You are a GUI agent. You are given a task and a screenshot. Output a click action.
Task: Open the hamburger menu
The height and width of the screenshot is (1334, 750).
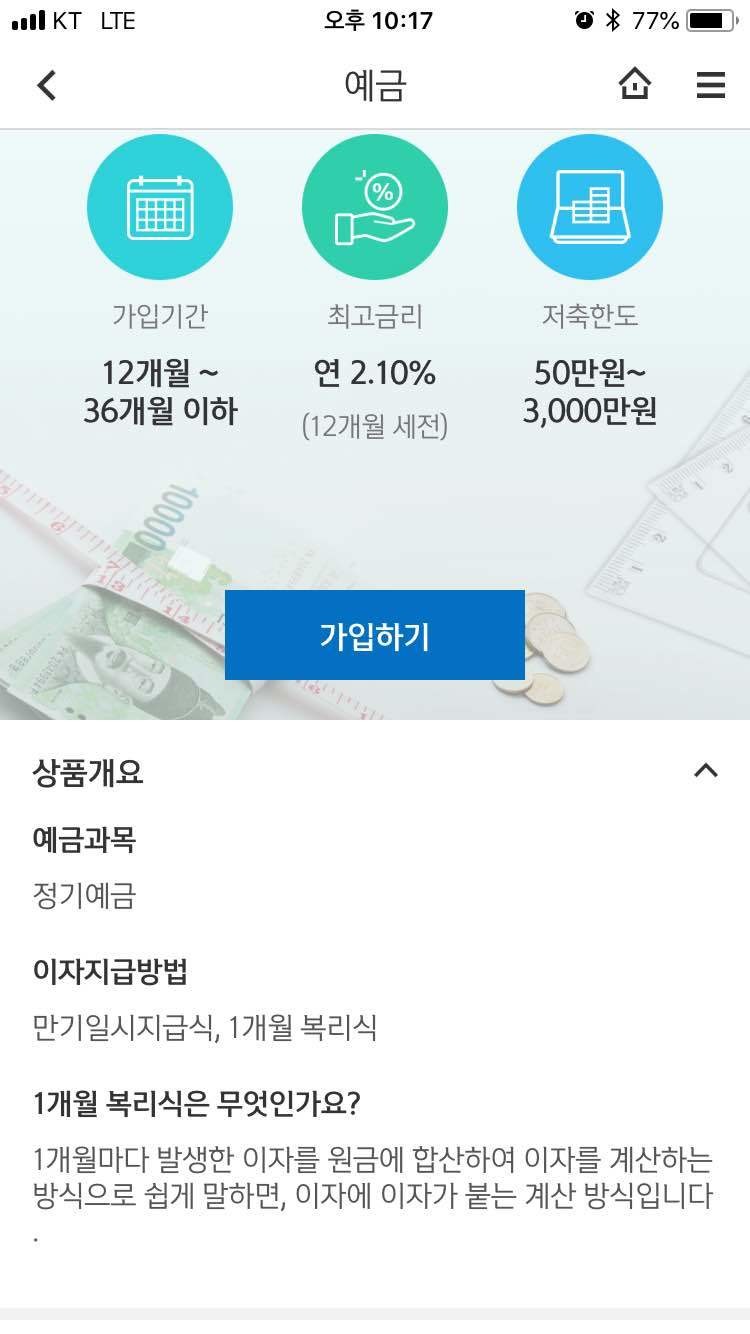[x=710, y=85]
